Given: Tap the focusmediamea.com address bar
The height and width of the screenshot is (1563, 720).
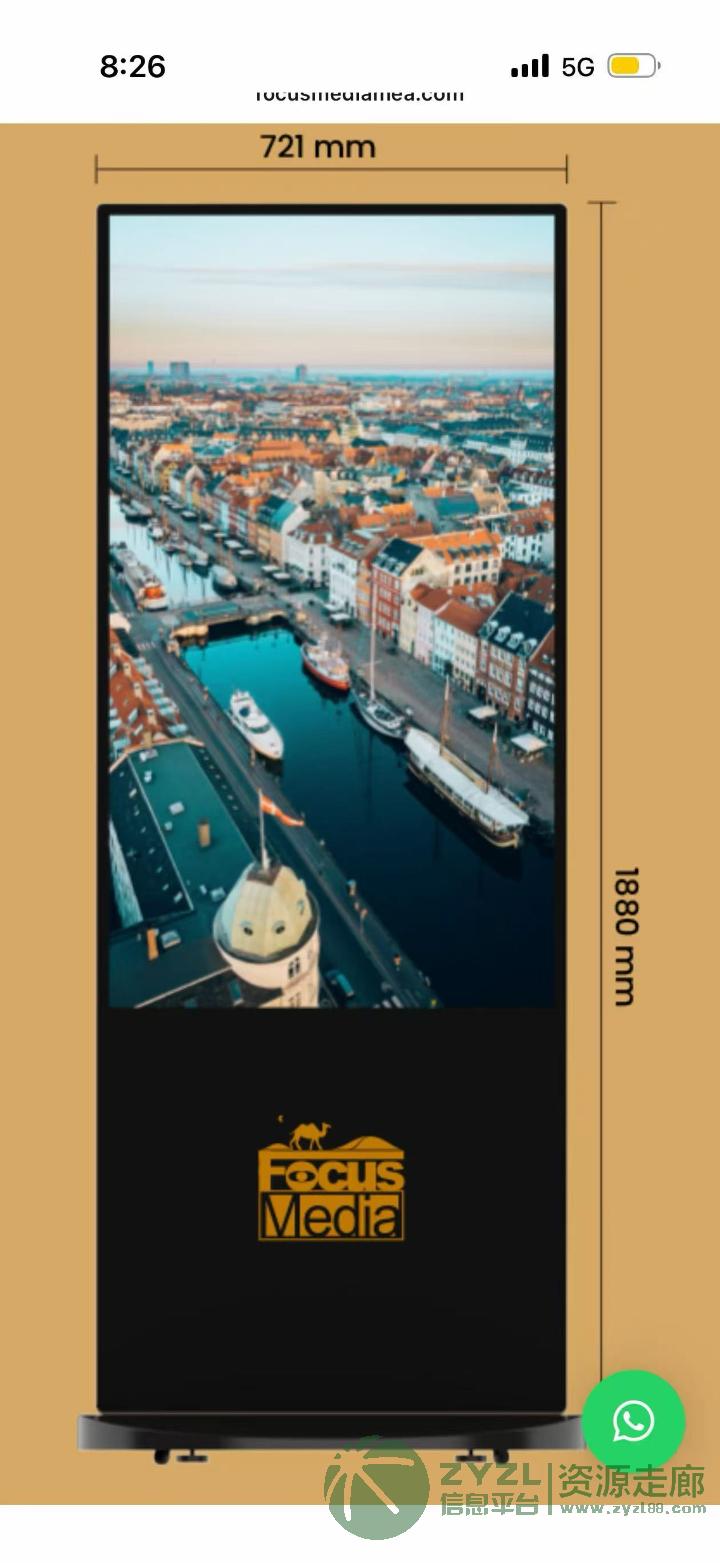Looking at the screenshot, I should [x=360, y=95].
